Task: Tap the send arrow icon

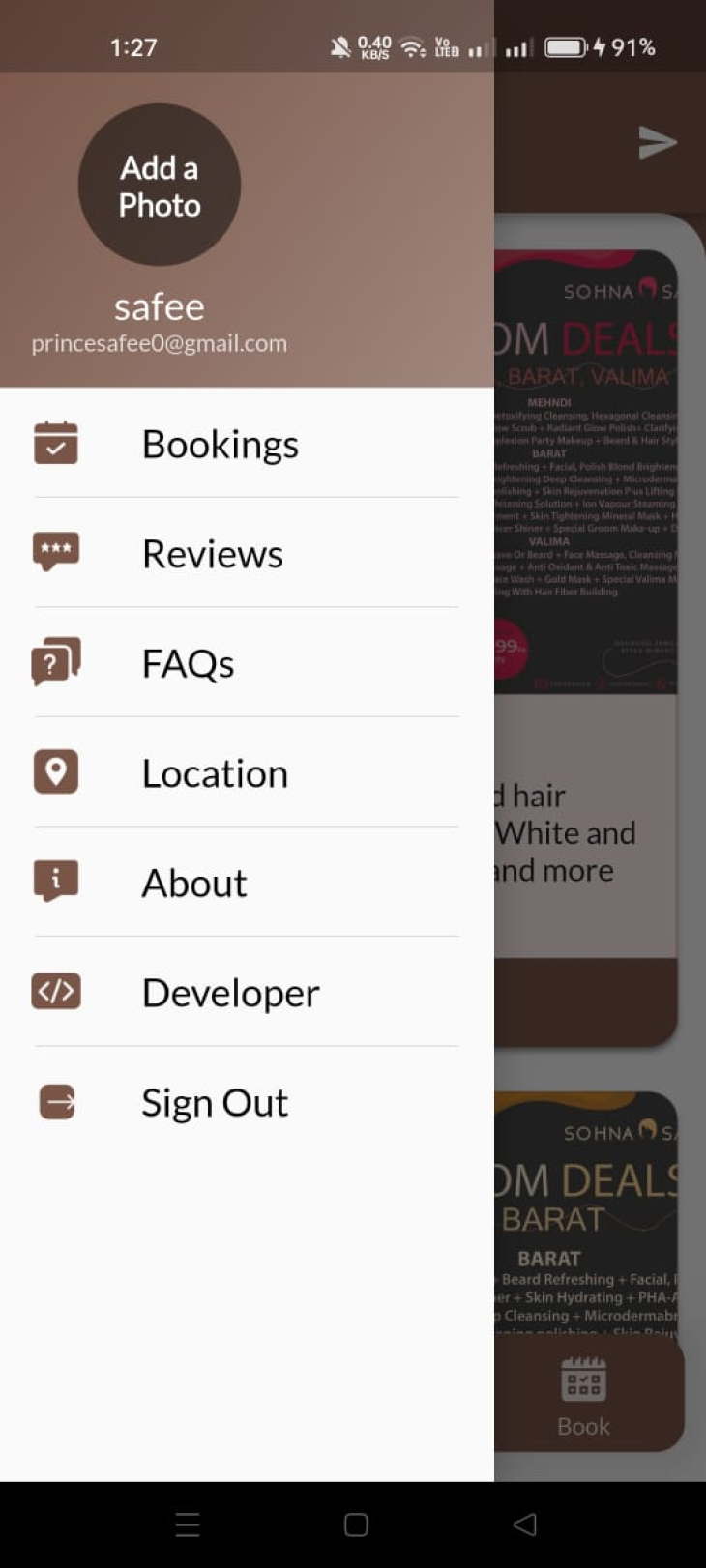Action: pyautogui.click(x=658, y=143)
